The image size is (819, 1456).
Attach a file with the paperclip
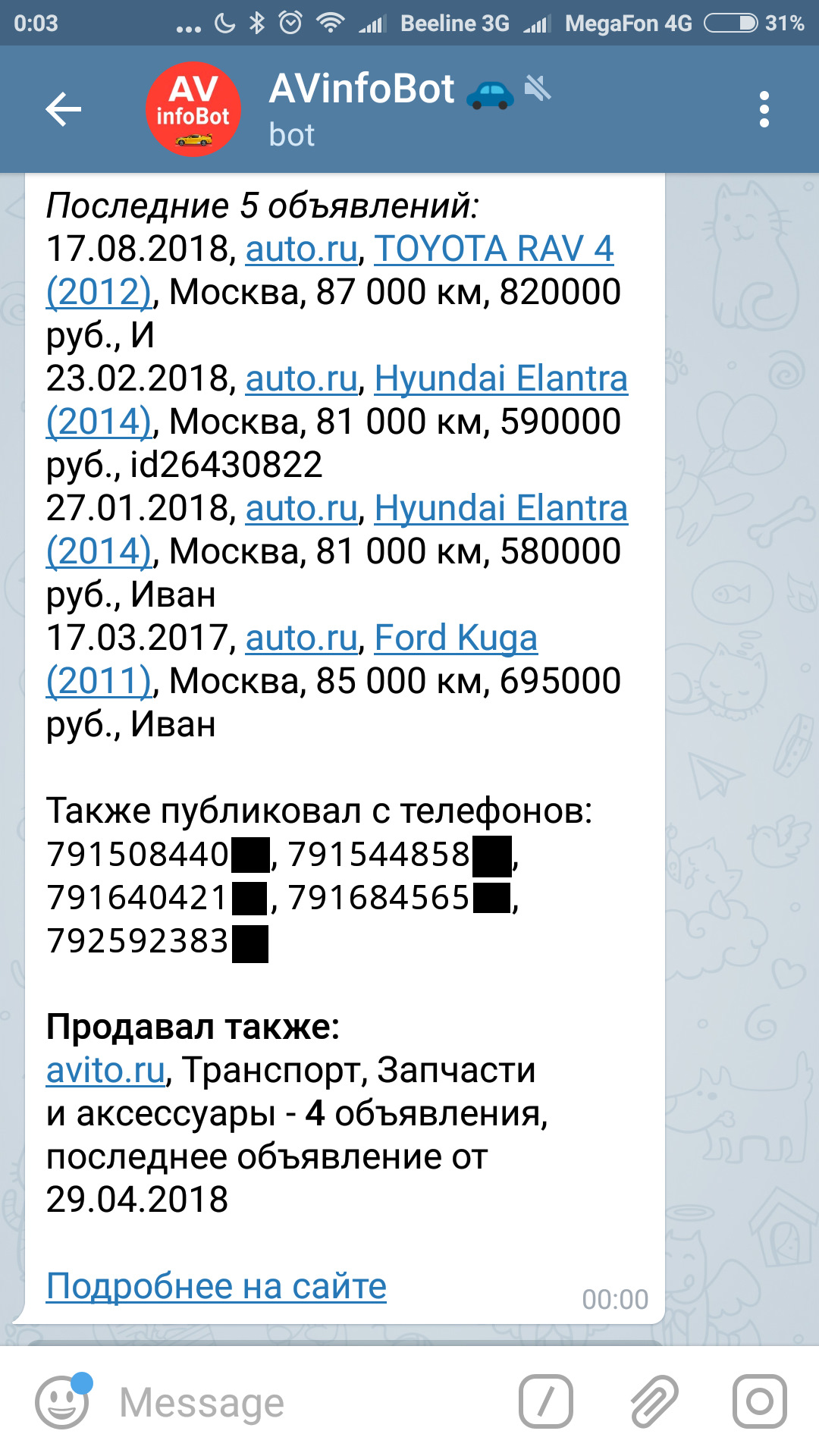point(654,1402)
